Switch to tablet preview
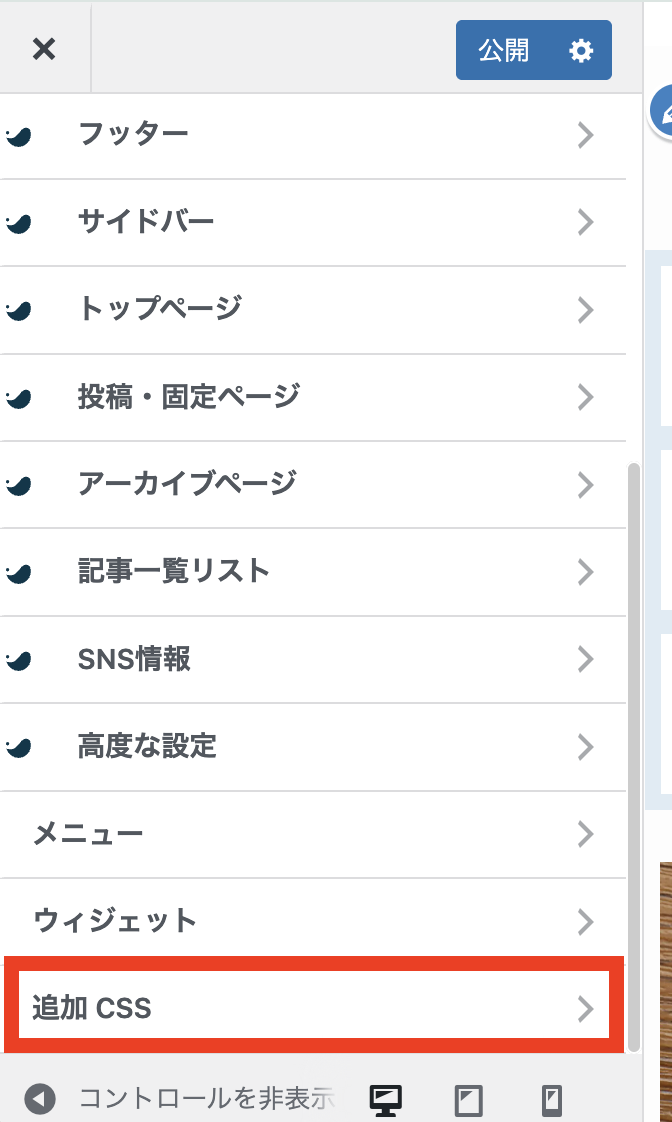Viewport: 672px width, 1122px height. pyautogui.click(x=468, y=1100)
